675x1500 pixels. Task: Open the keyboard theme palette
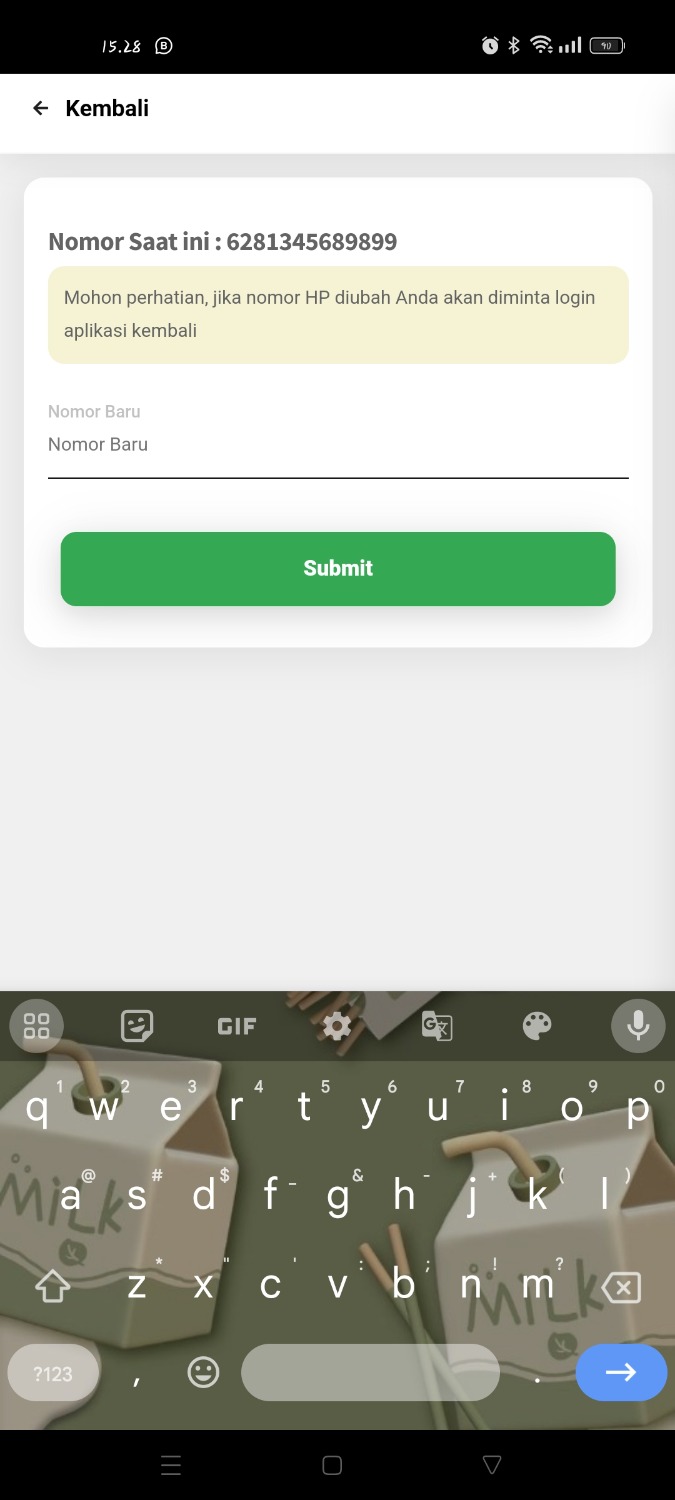537,1026
